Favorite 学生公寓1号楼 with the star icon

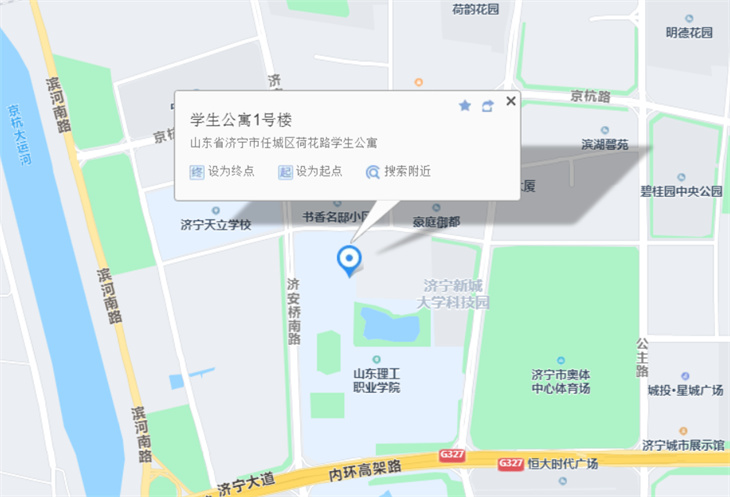click(x=465, y=105)
